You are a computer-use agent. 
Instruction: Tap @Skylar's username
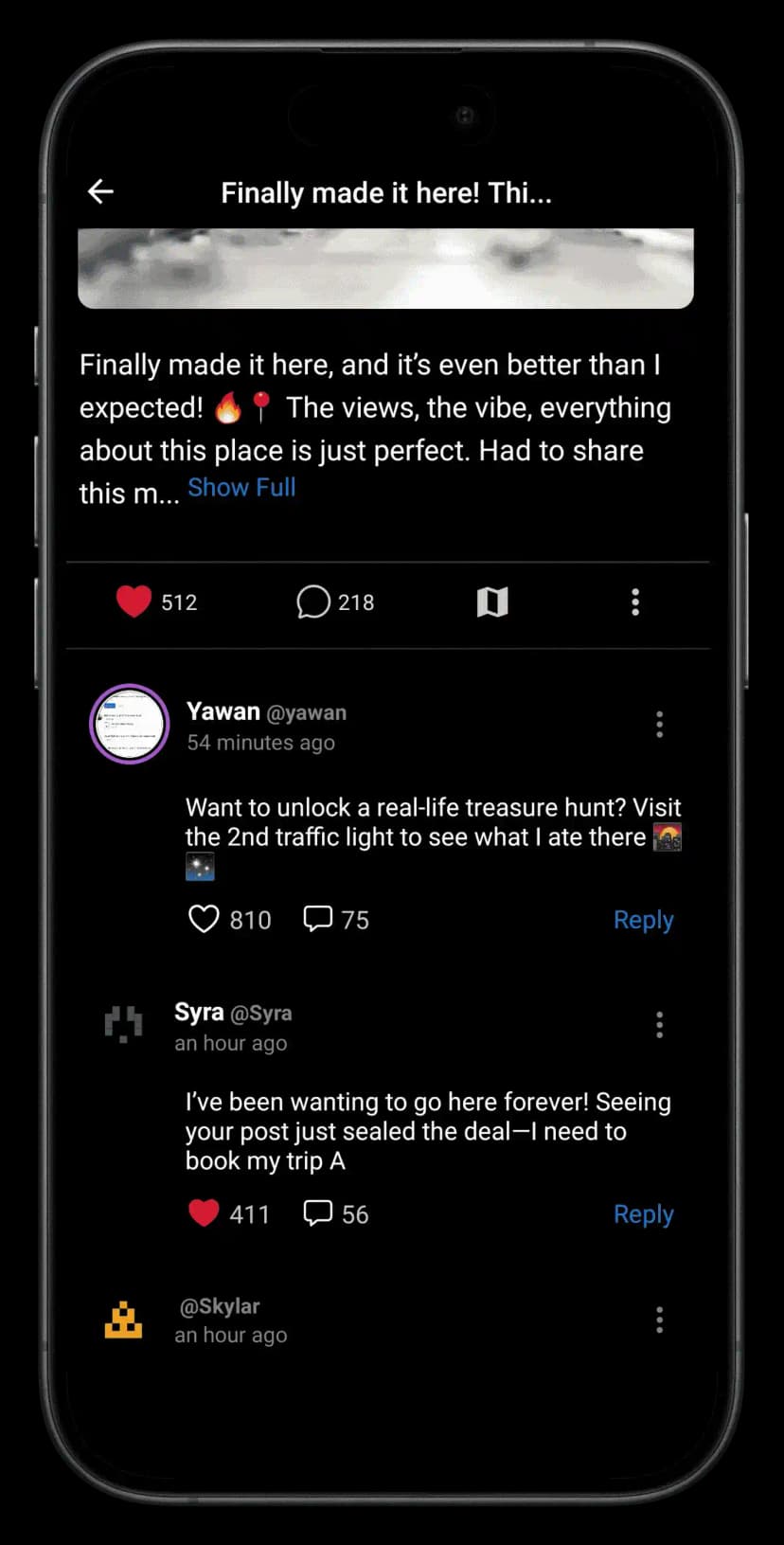click(x=221, y=1305)
